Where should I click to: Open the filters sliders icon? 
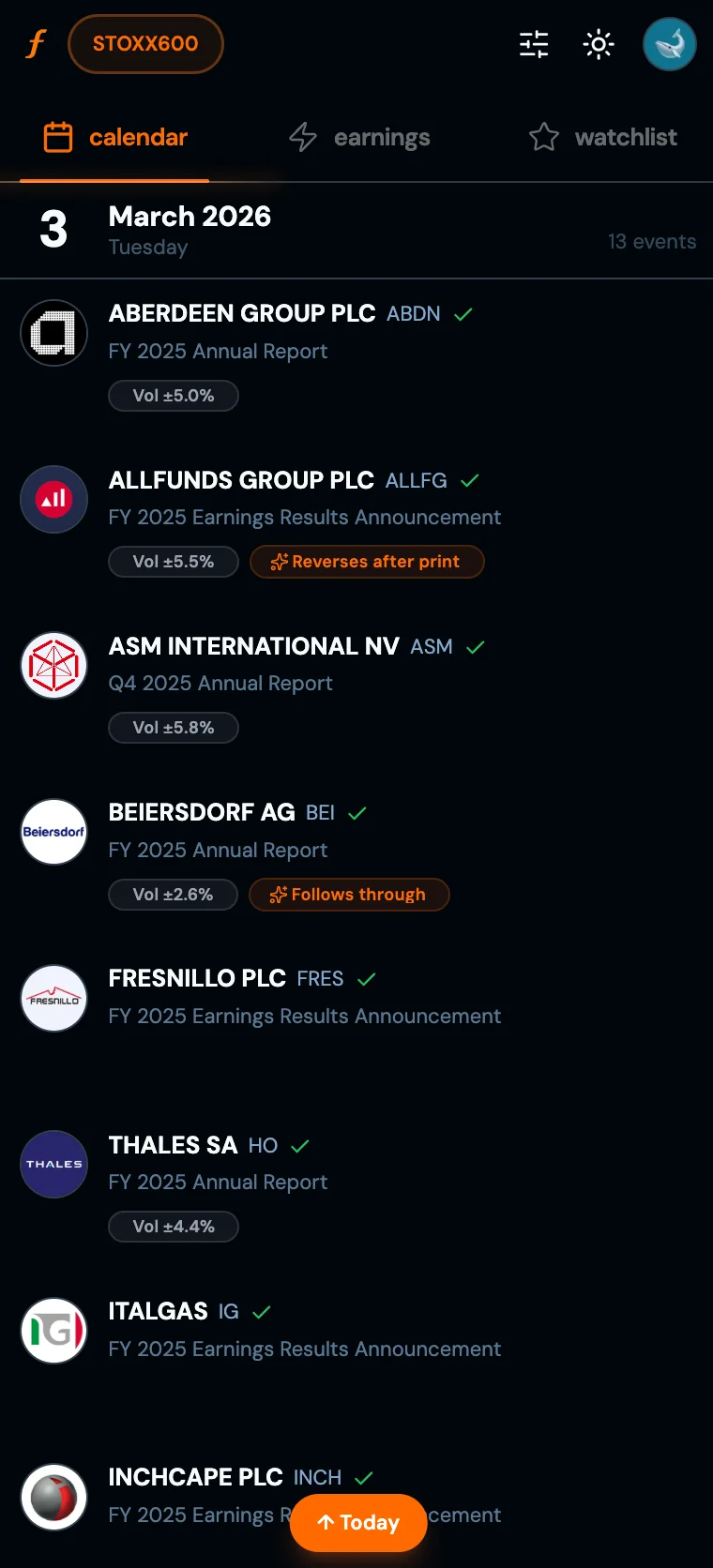(x=533, y=43)
